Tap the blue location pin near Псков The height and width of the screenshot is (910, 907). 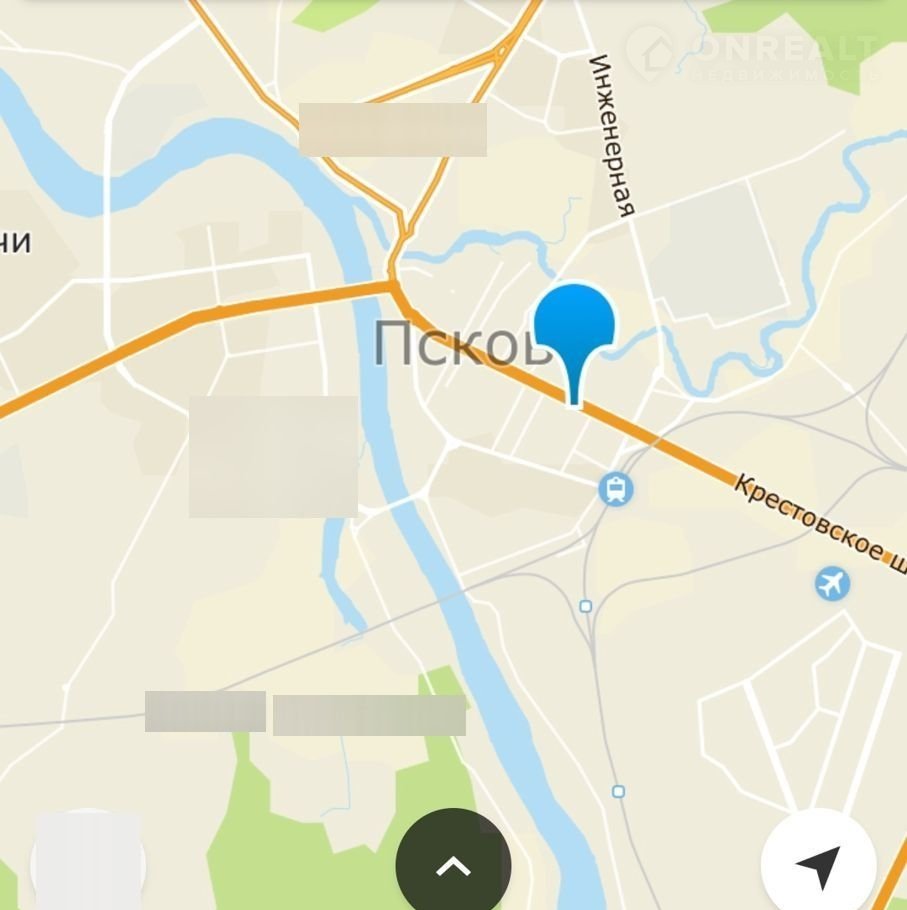click(574, 325)
